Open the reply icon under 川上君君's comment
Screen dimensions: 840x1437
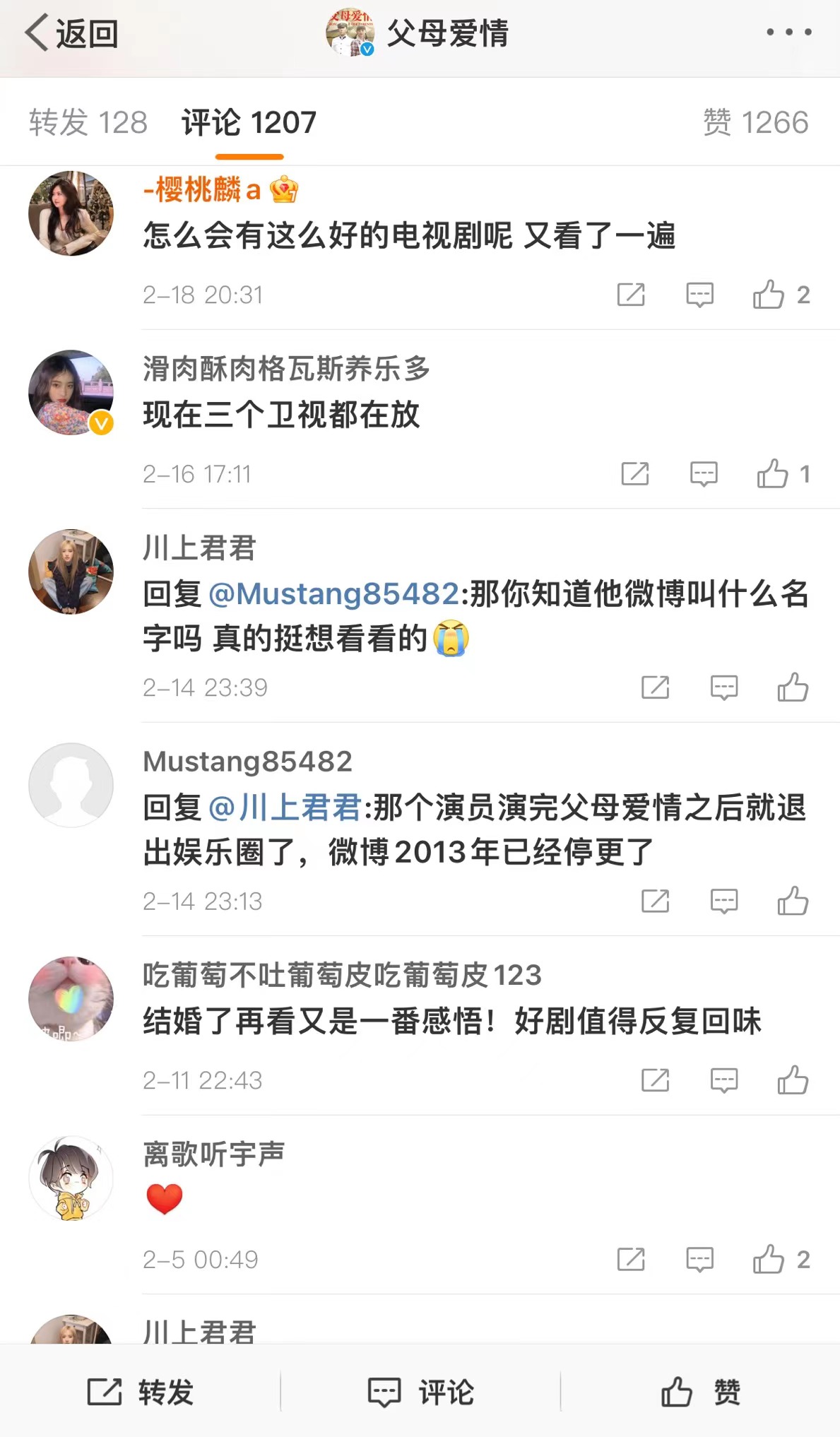pyautogui.click(x=723, y=687)
